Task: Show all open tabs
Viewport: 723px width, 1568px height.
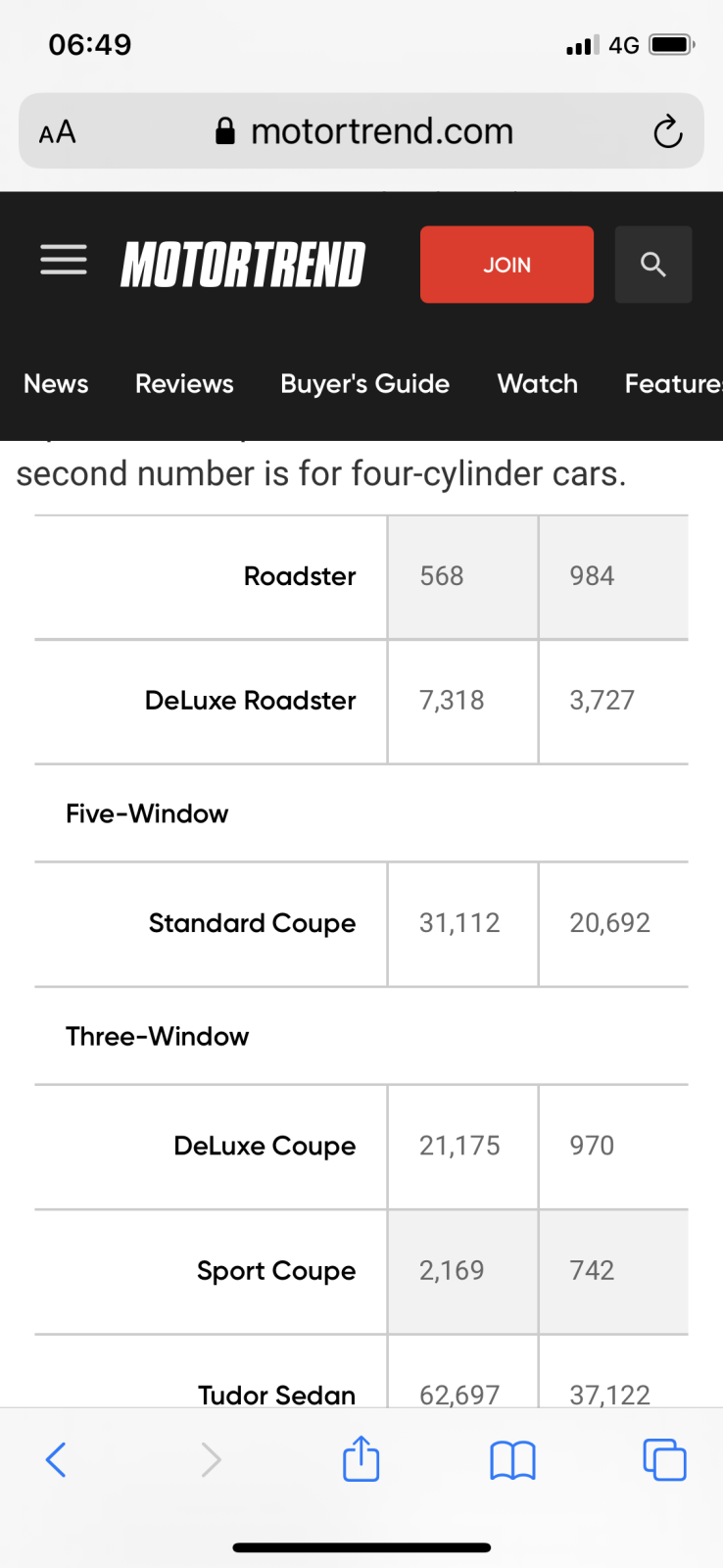Action: 664,1459
